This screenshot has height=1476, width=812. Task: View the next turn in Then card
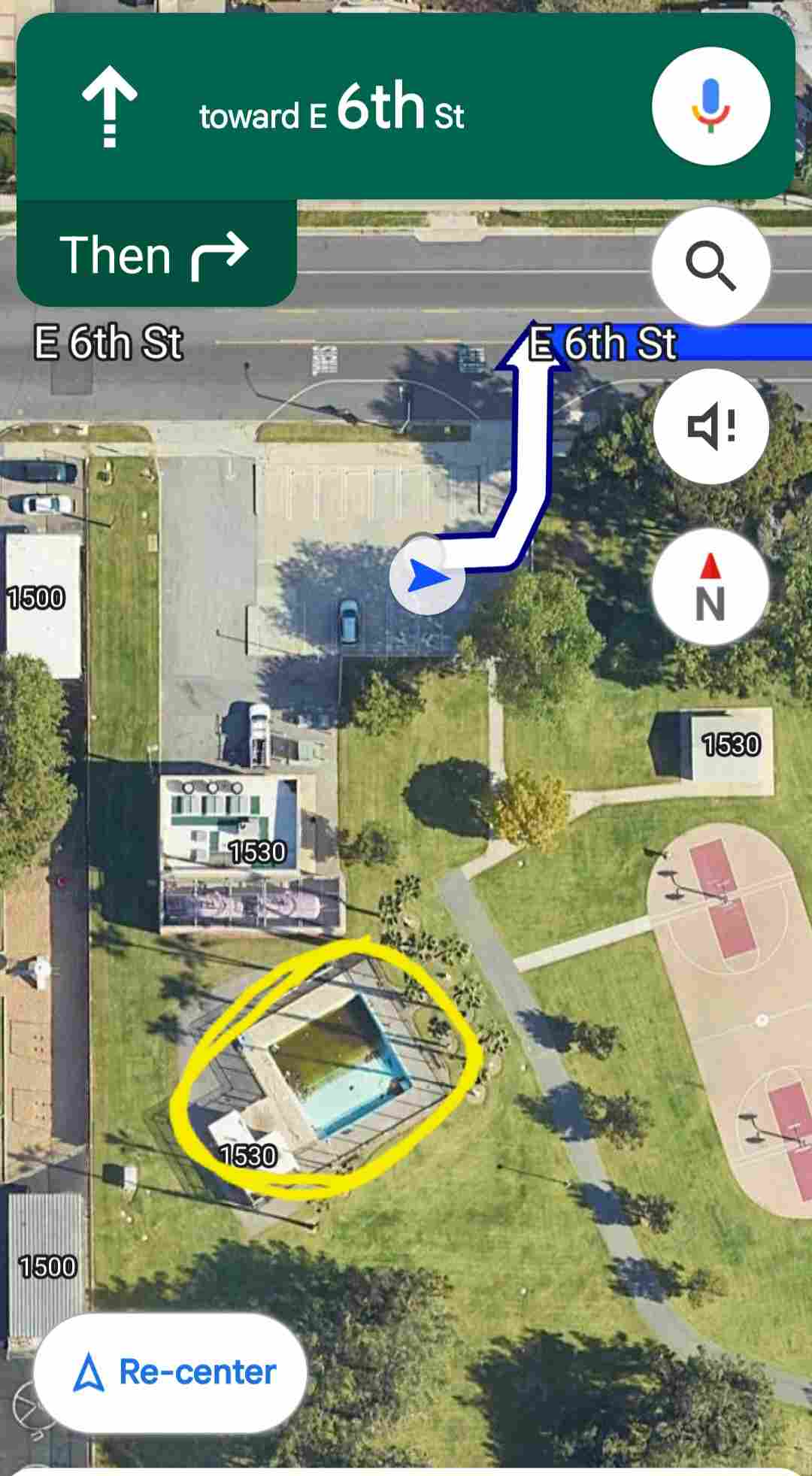pyautogui.click(x=156, y=253)
